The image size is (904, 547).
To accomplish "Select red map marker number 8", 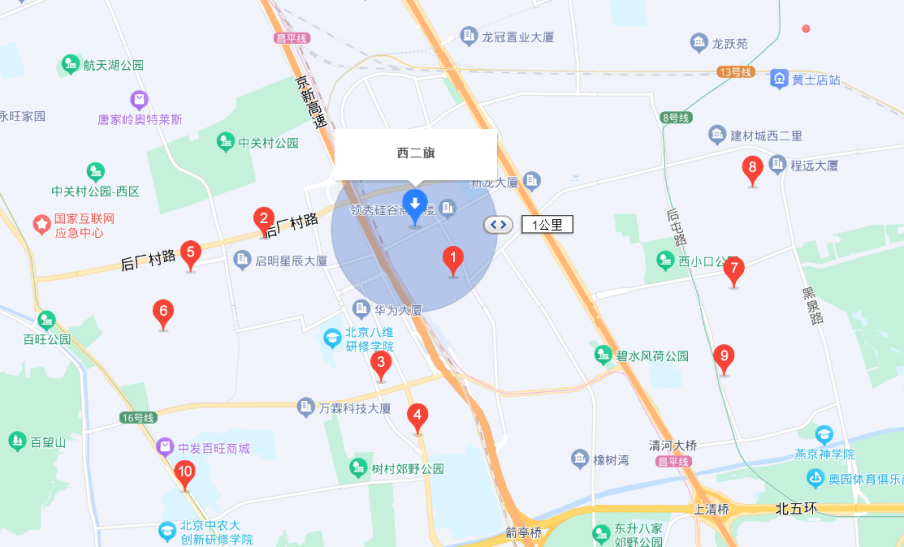I will coord(753,169).
